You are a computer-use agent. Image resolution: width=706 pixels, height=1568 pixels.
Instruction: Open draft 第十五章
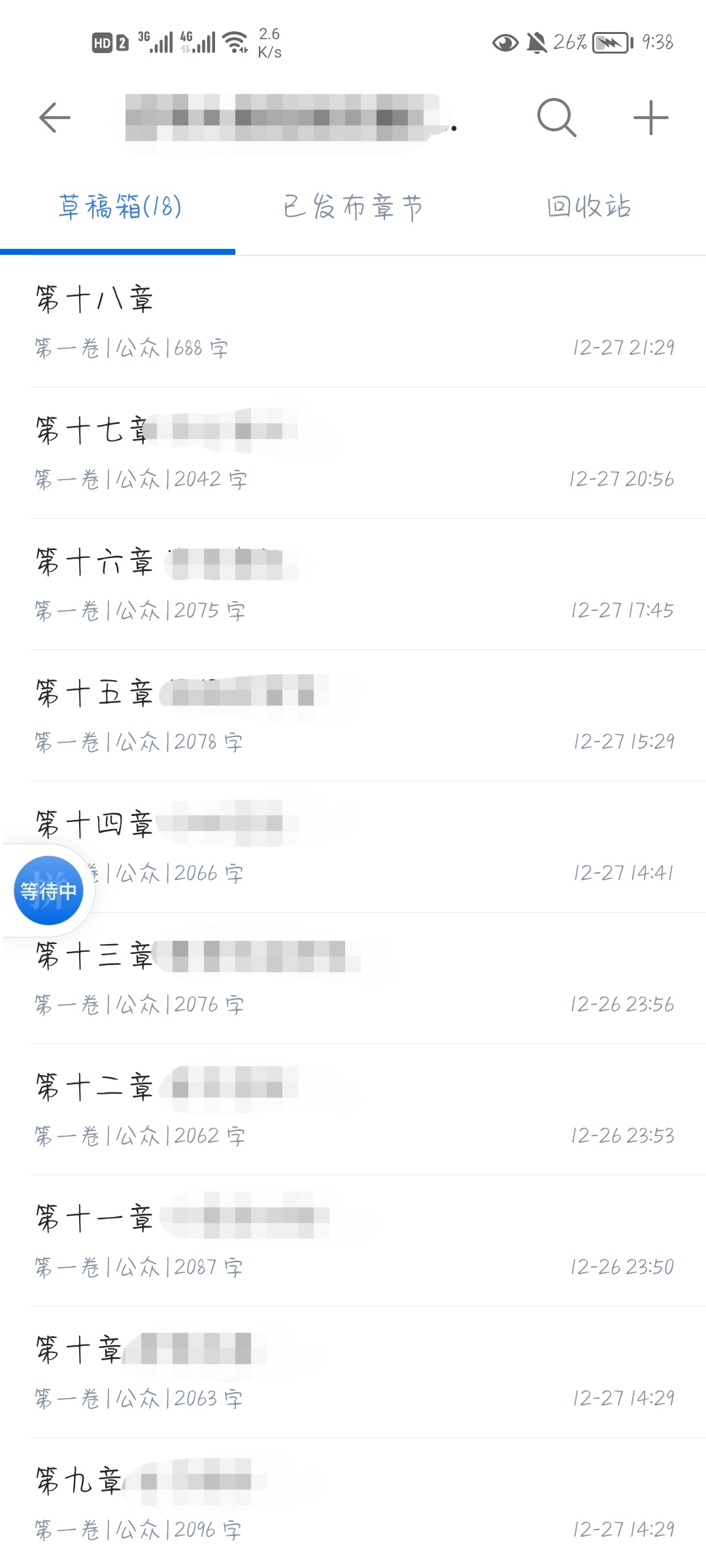point(353,716)
